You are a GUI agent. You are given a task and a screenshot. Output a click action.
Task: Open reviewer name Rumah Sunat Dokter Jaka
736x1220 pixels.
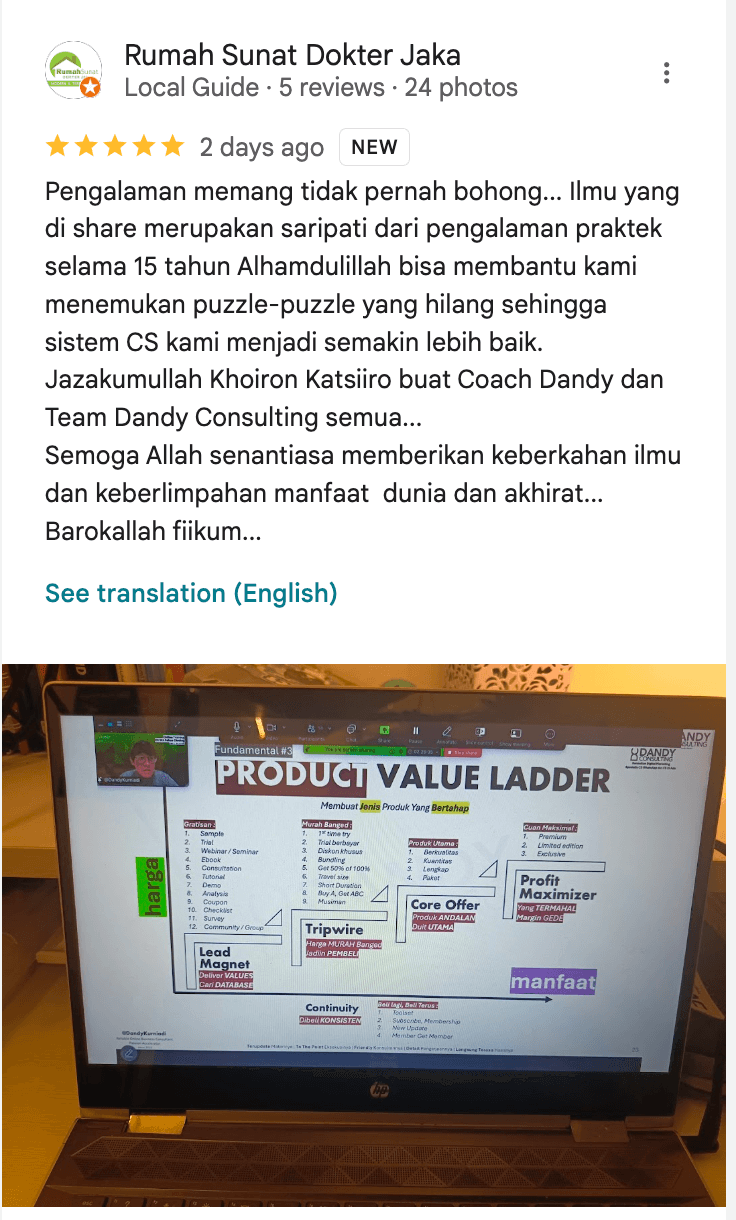coord(292,55)
